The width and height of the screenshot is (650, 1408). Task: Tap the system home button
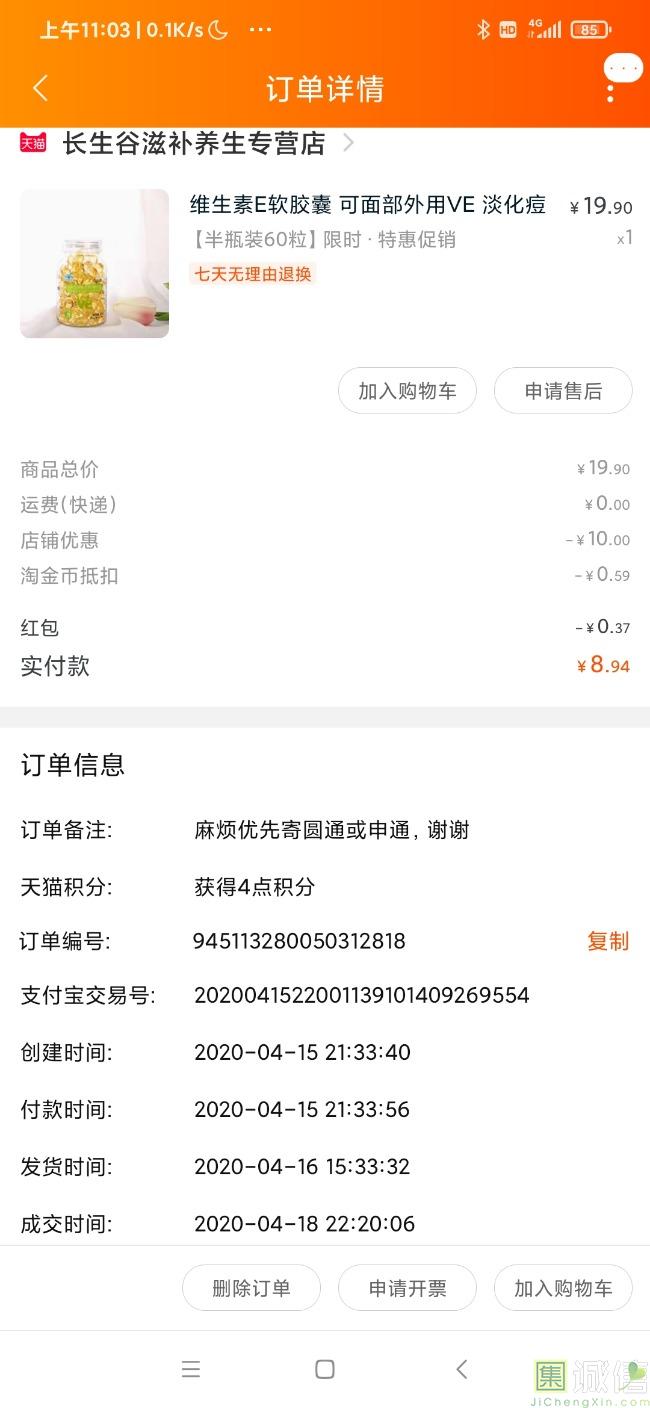tap(325, 1369)
